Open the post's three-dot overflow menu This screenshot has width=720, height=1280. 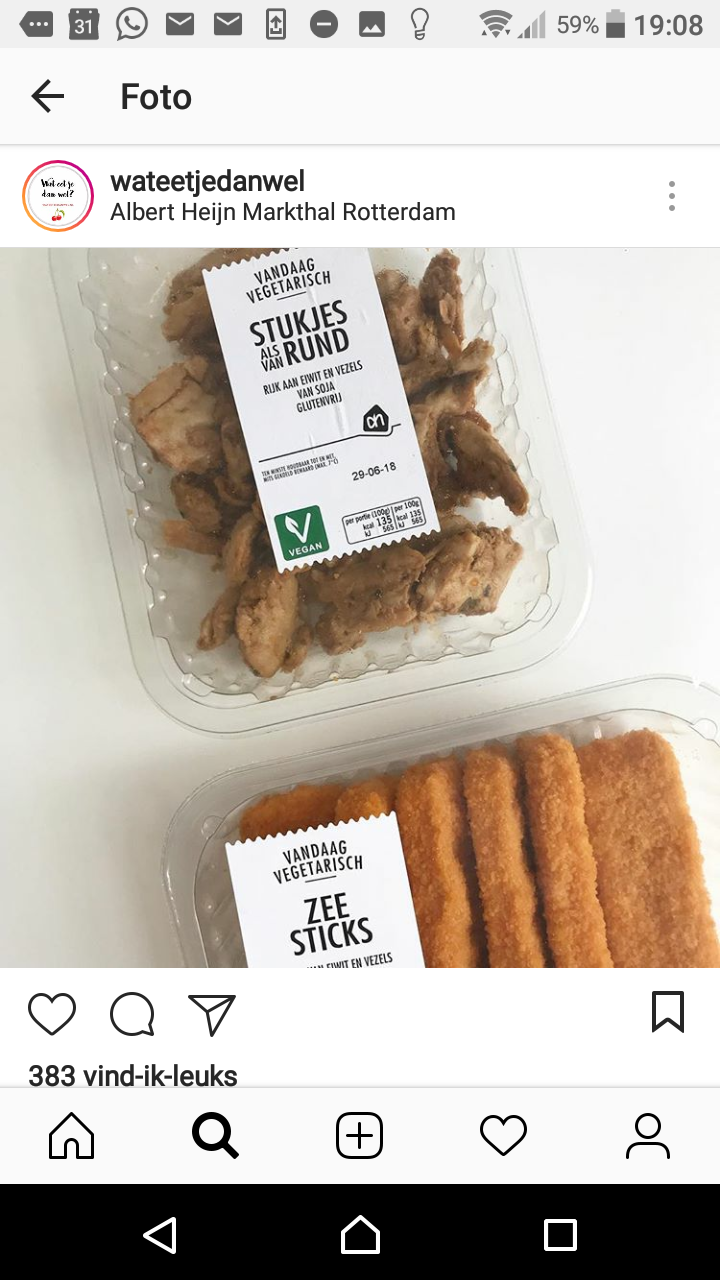tap(672, 196)
